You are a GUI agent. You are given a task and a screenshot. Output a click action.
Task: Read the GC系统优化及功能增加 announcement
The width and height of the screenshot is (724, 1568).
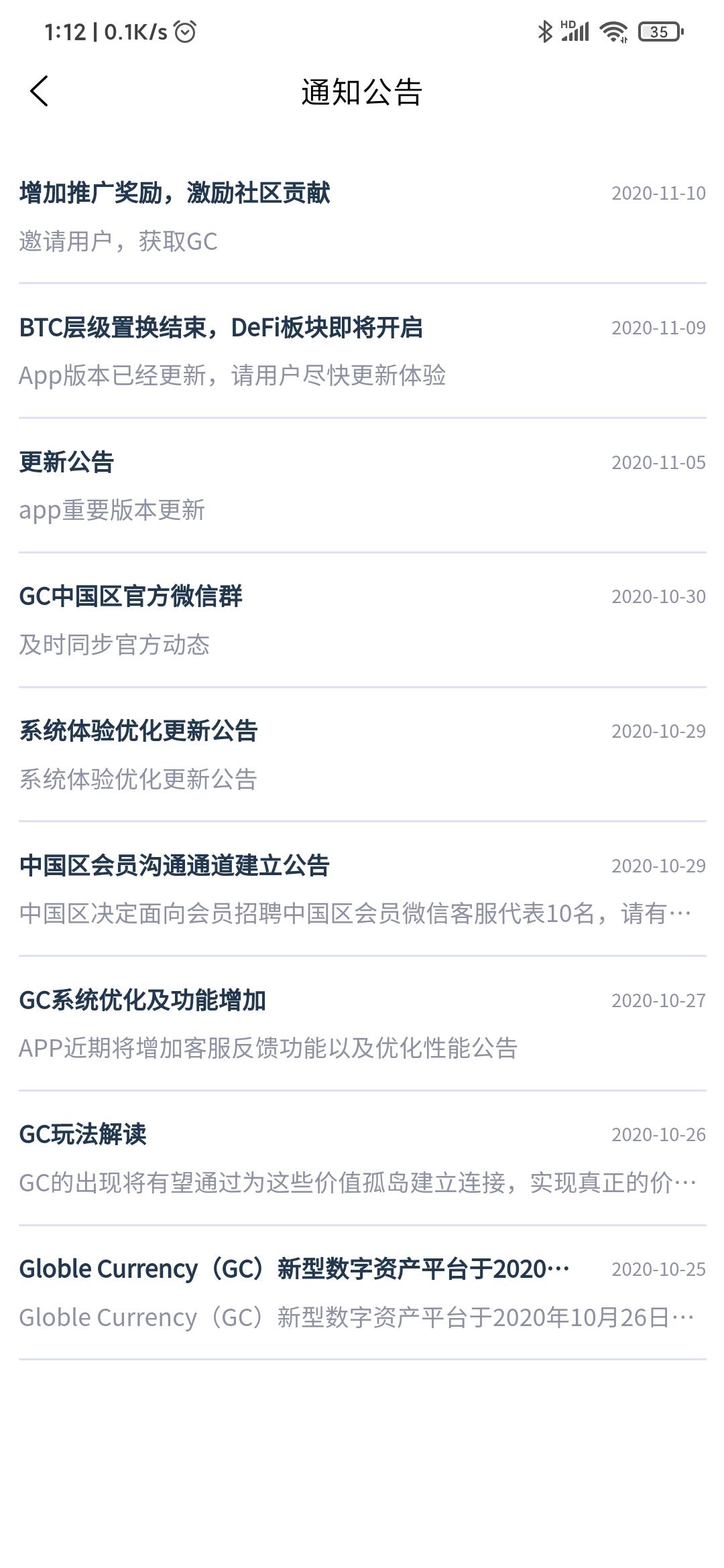(362, 1023)
